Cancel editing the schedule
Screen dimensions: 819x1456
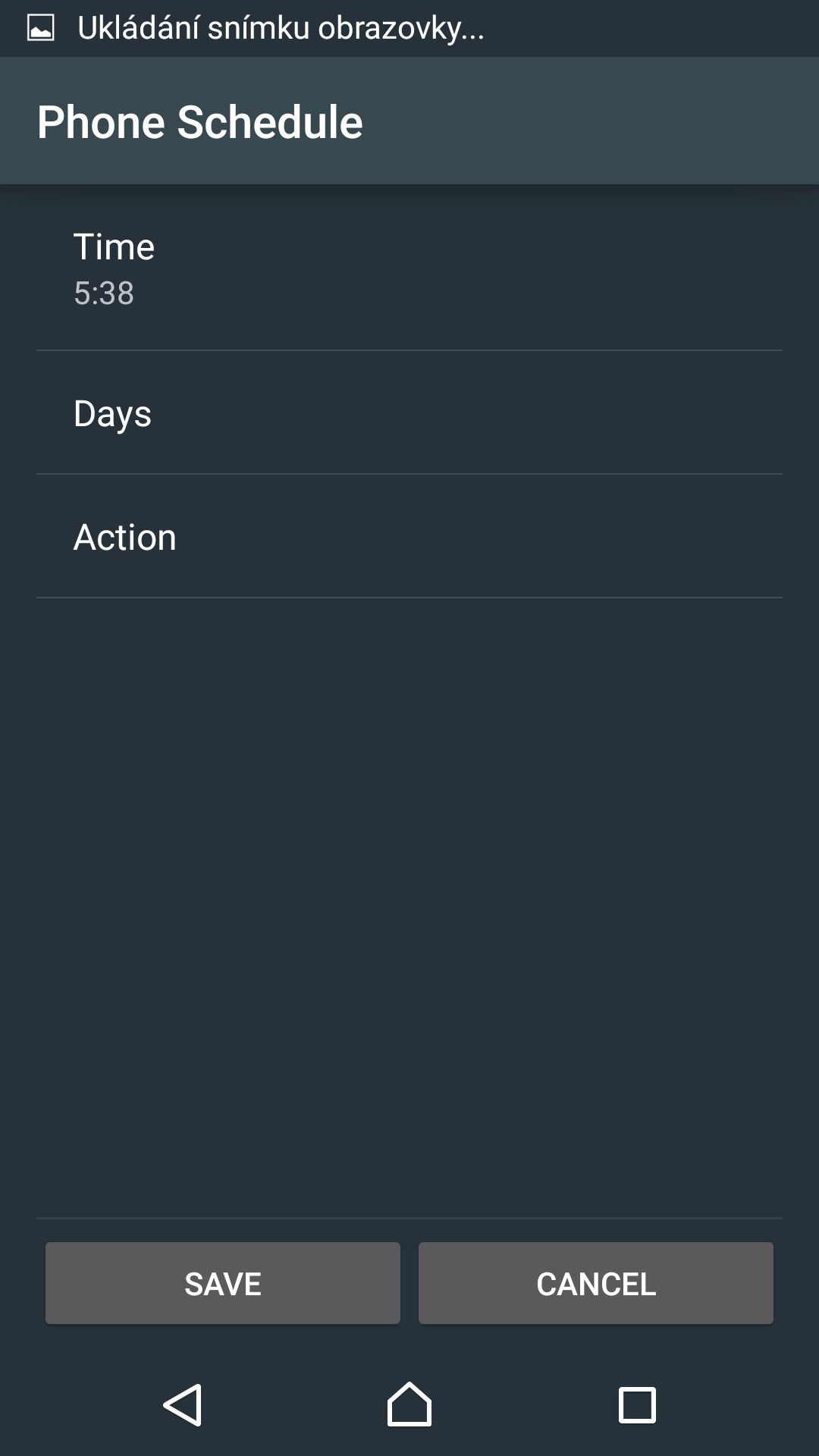[x=596, y=1283]
